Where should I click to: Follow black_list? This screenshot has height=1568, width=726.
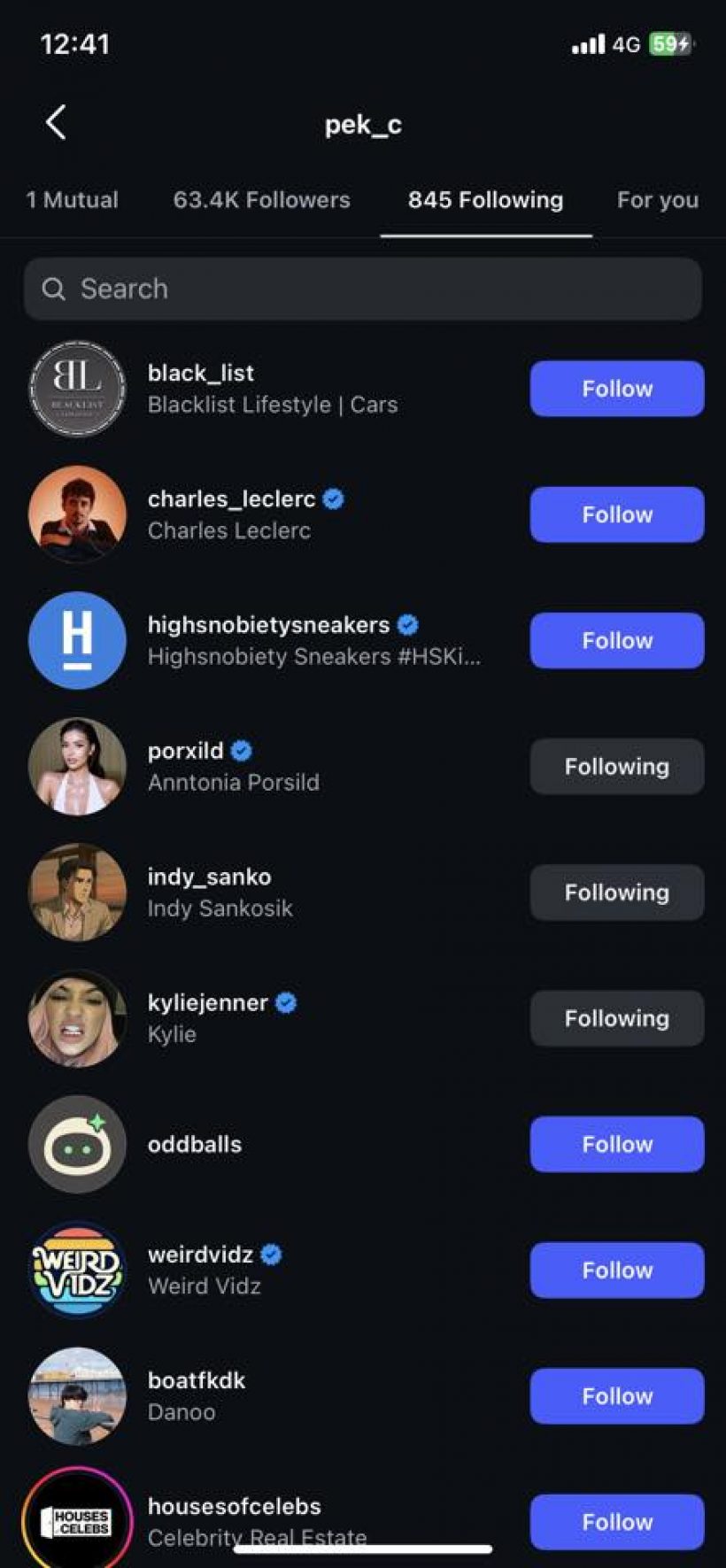click(x=616, y=389)
